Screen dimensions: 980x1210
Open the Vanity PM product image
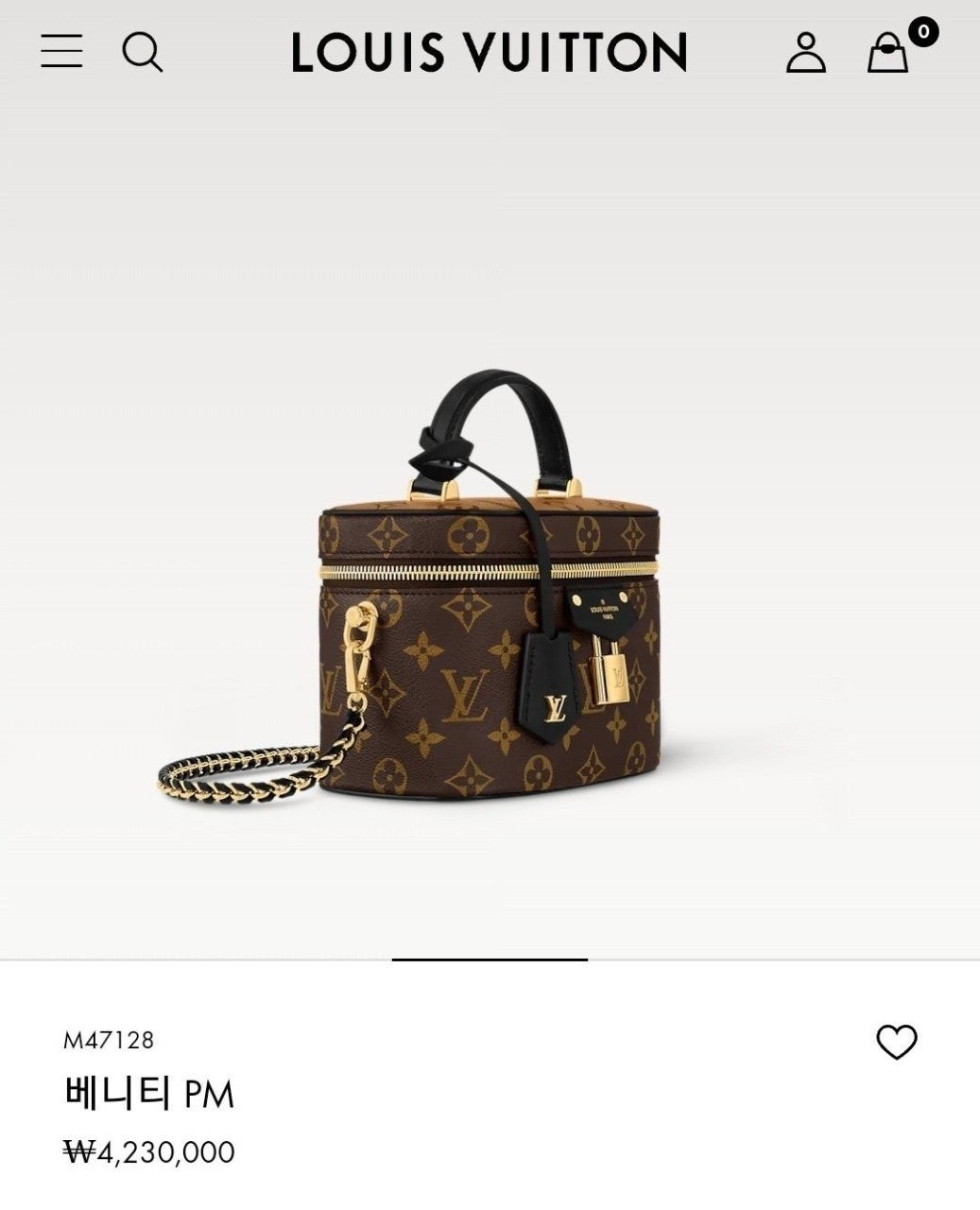[x=490, y=586]
